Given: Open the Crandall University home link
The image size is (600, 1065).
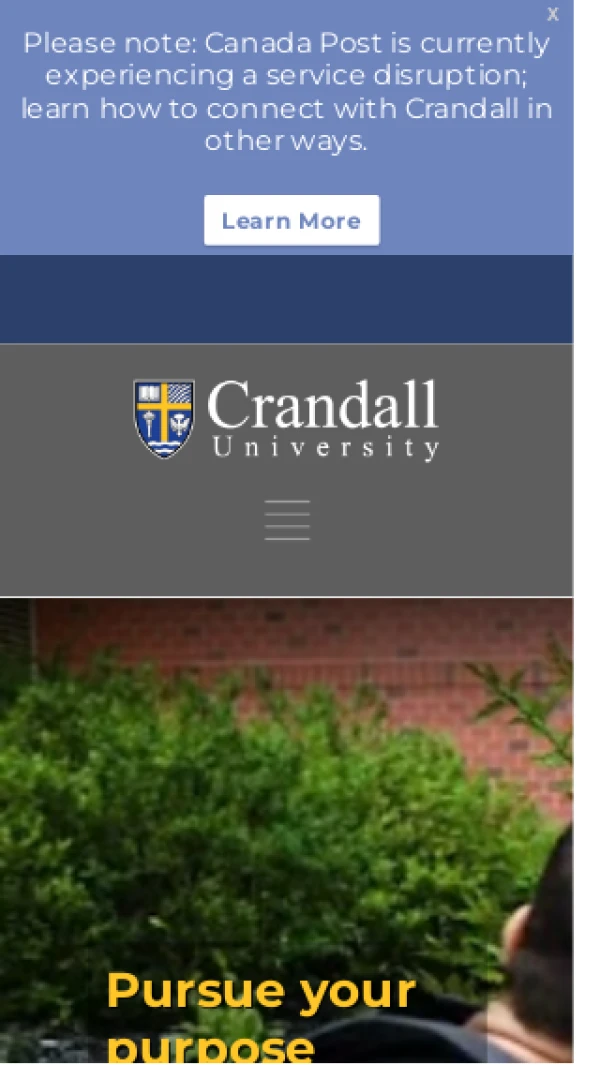Looking at the screenshot, I should (x=287, y=419).
